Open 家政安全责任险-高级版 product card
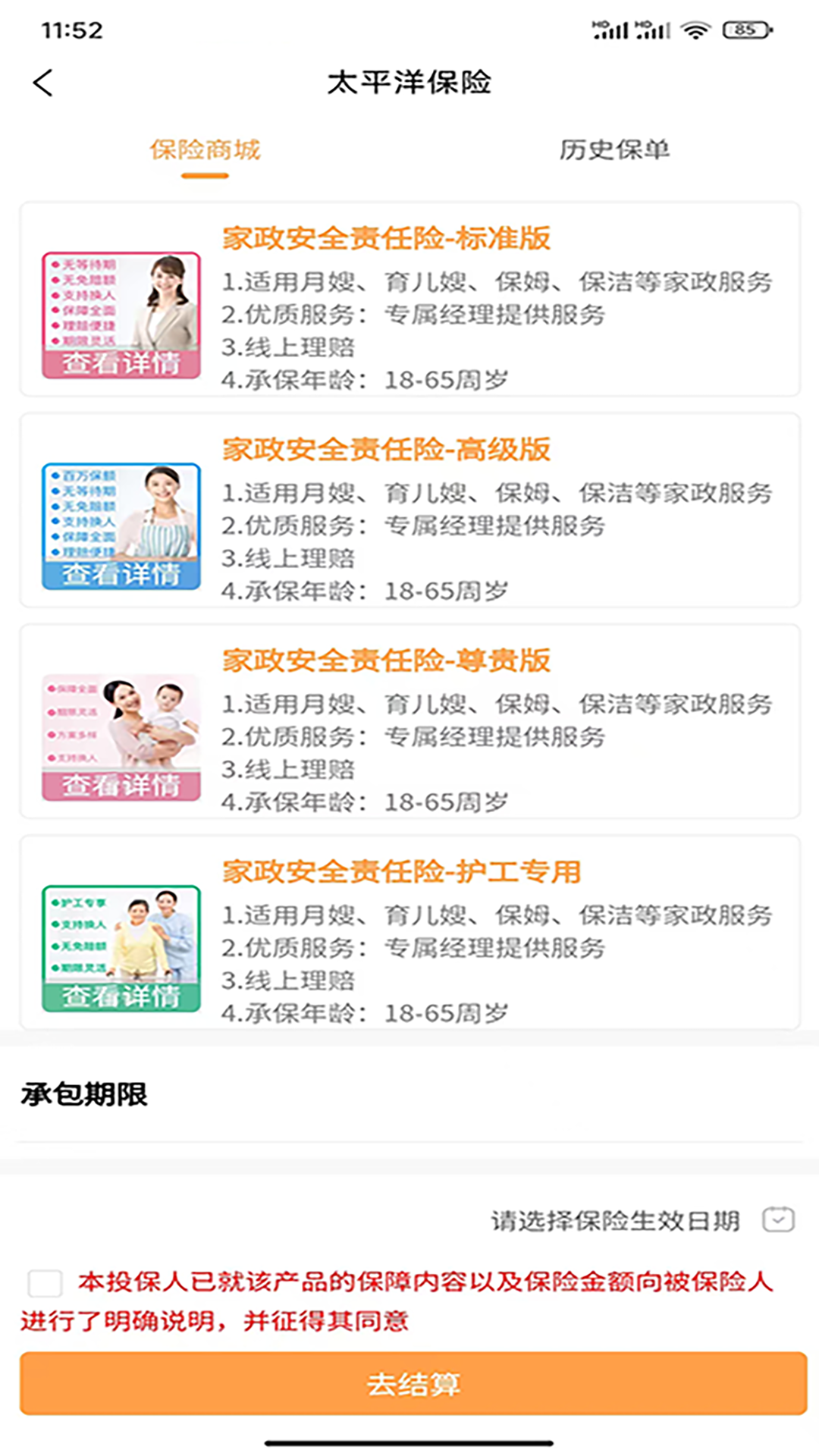The height and width of the screenshot is (1456, 819). 409,510
